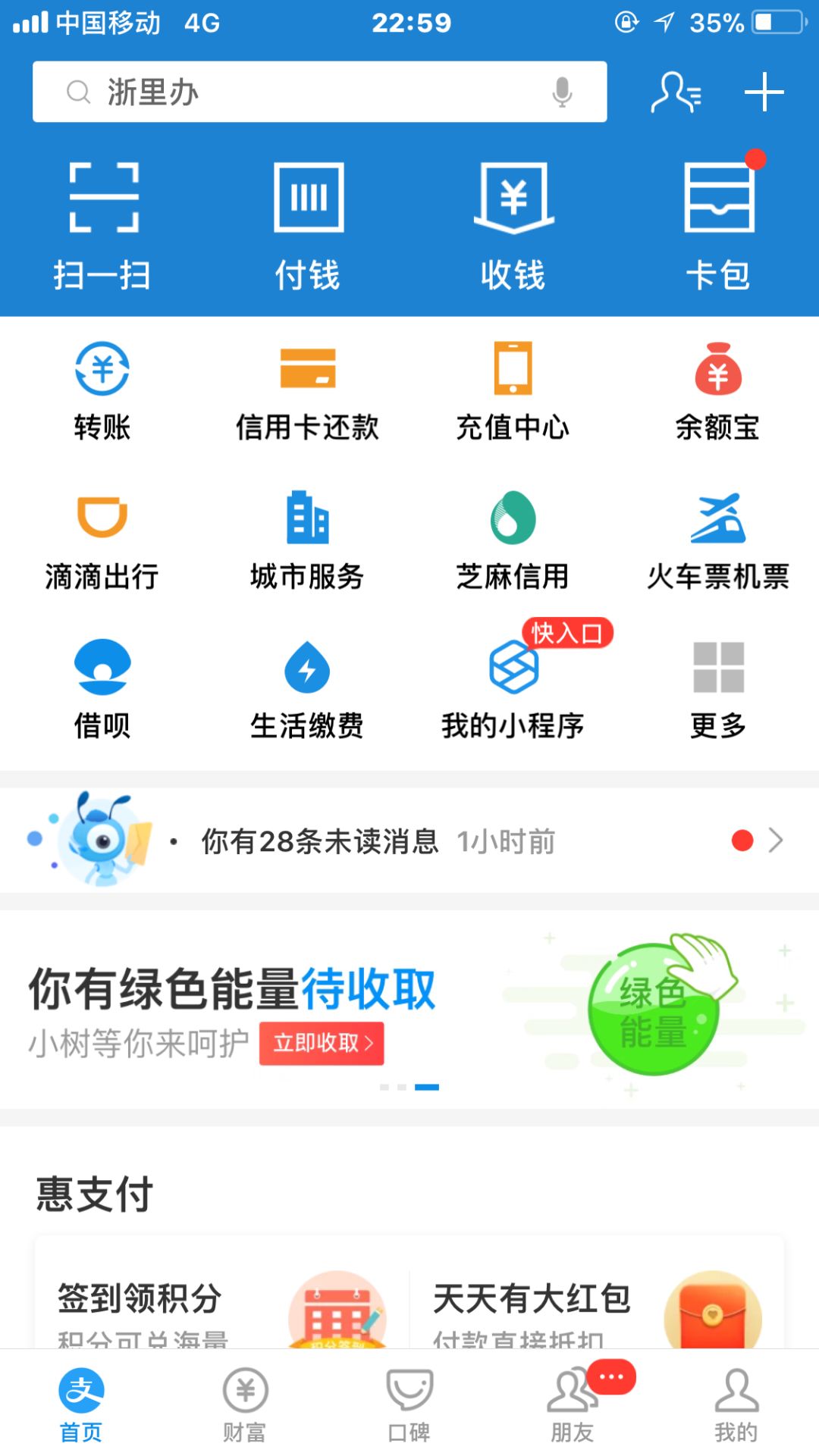Open 芝麻信用
Image resolution: width=819 pixels, height=1456 pixels.
(x=513, y=541)
